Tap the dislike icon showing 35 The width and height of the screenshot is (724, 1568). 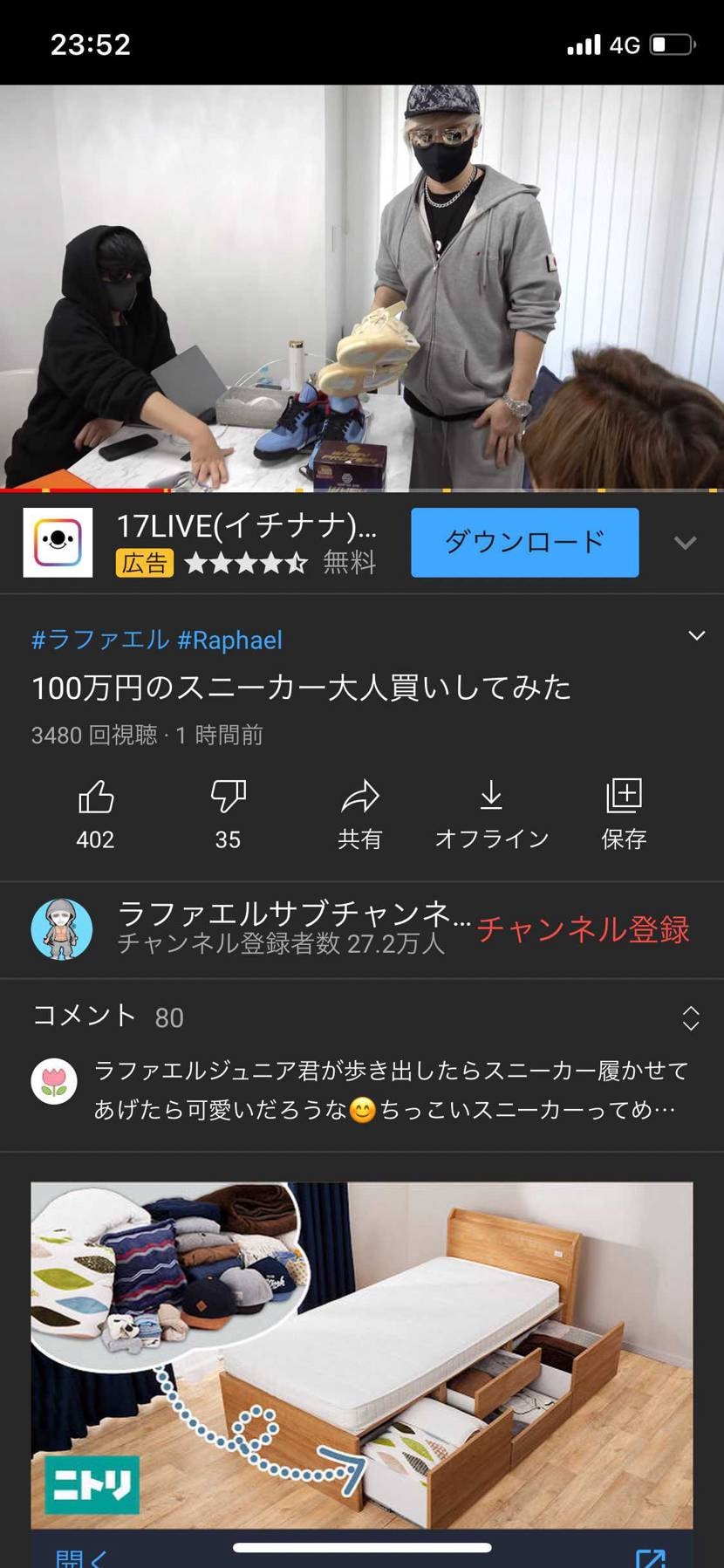pos(227,798)
